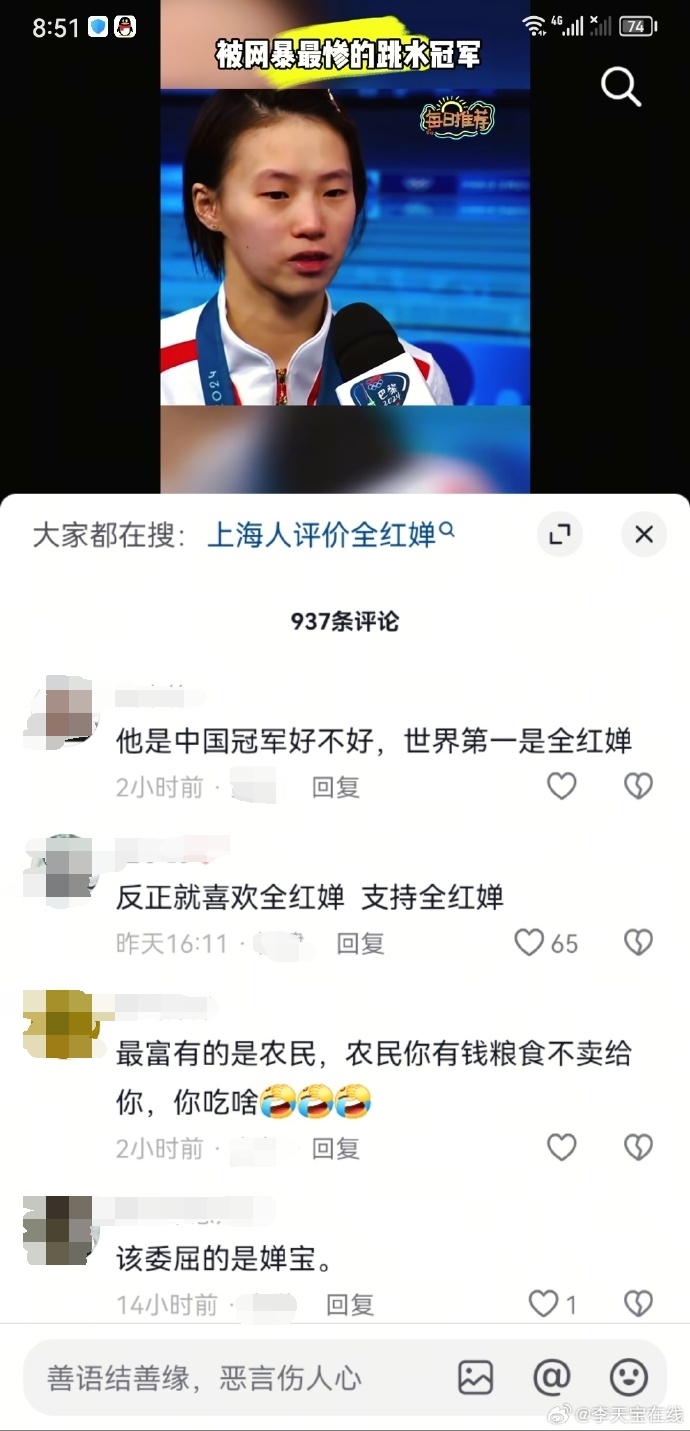The width and height of the screenshot is (690, 1431).
Task: Like the comment 他是中国冠军好不好
Action: (562, 786)
